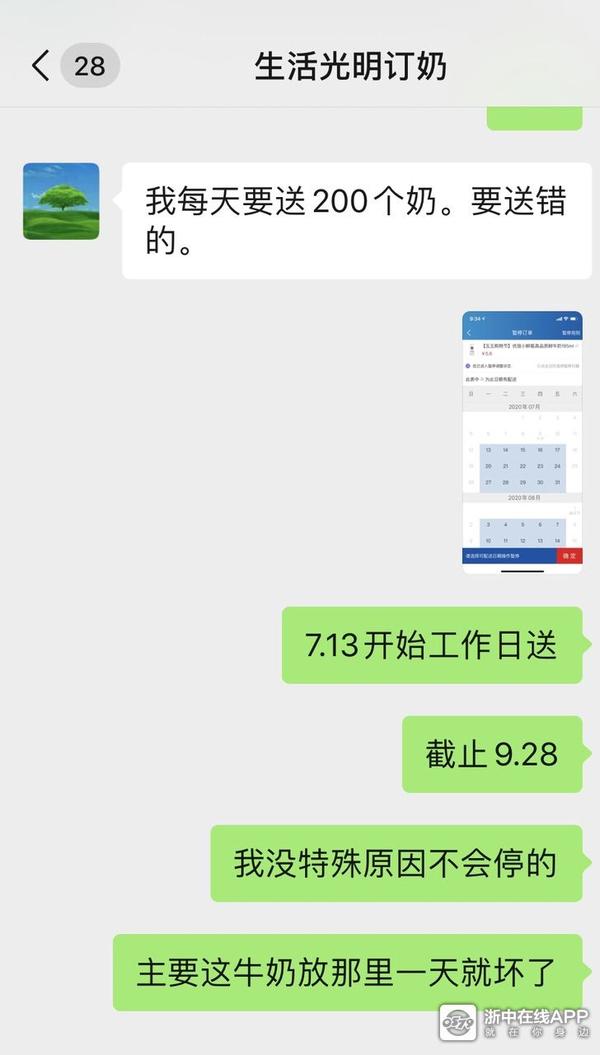This screenshot has height=1055, width=600.
Task: Open the tree avatar's contact profile
Action: coord(61,201)
